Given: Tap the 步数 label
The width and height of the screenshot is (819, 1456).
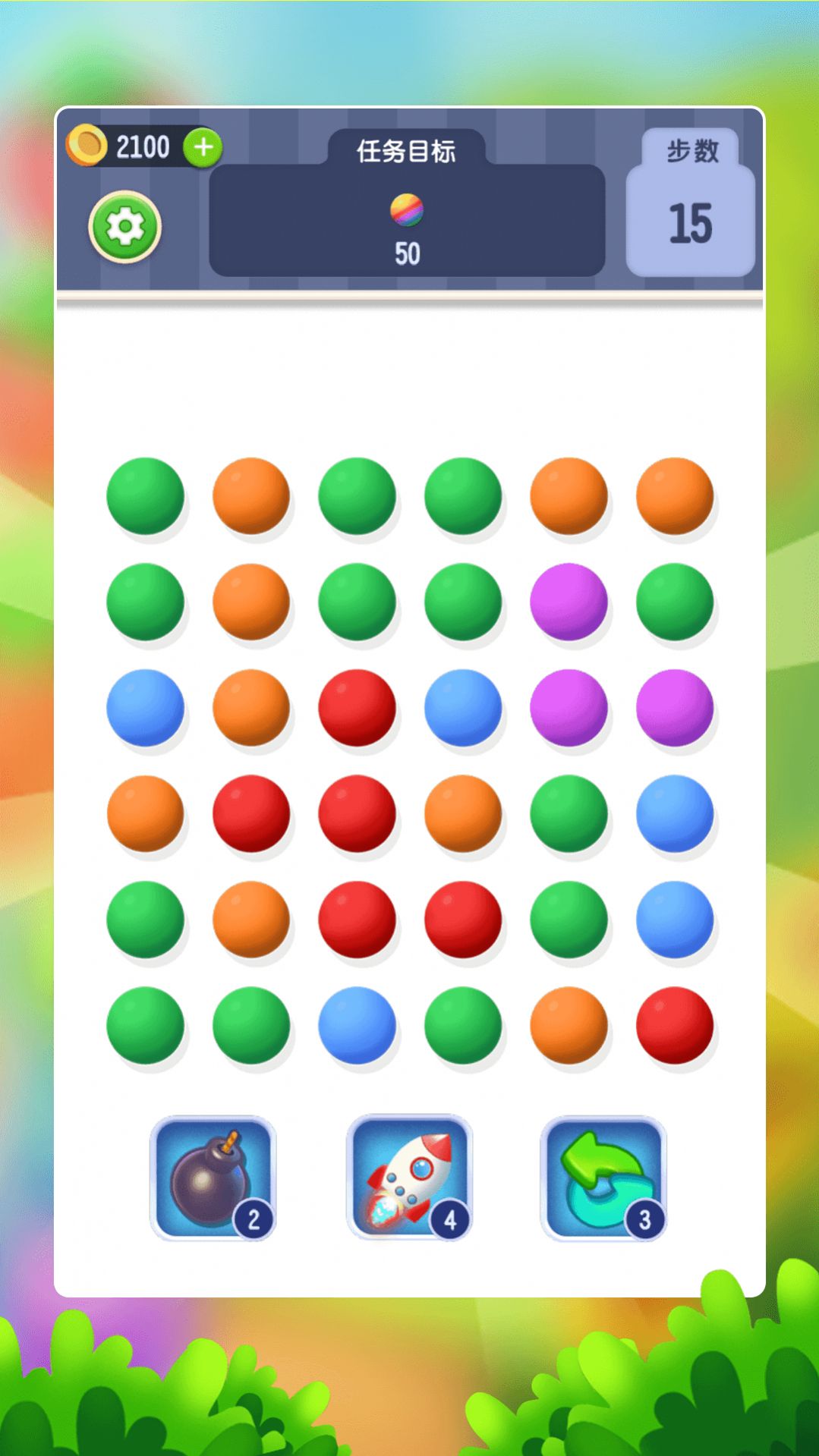Looking at the screenshot, I should point(691,149).
